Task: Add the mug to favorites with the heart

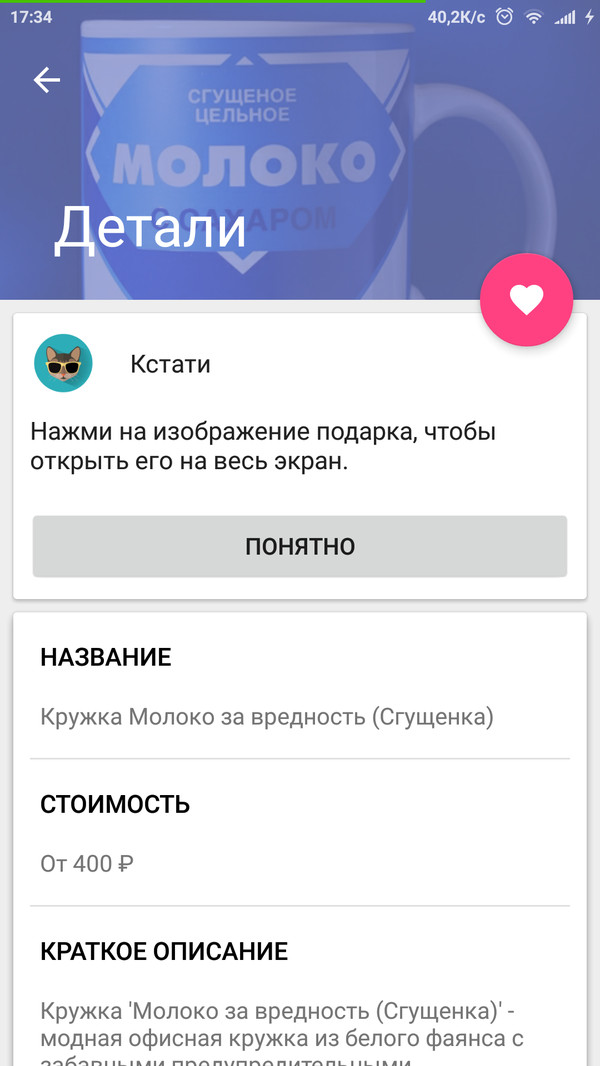Action: tap(526, 299)
